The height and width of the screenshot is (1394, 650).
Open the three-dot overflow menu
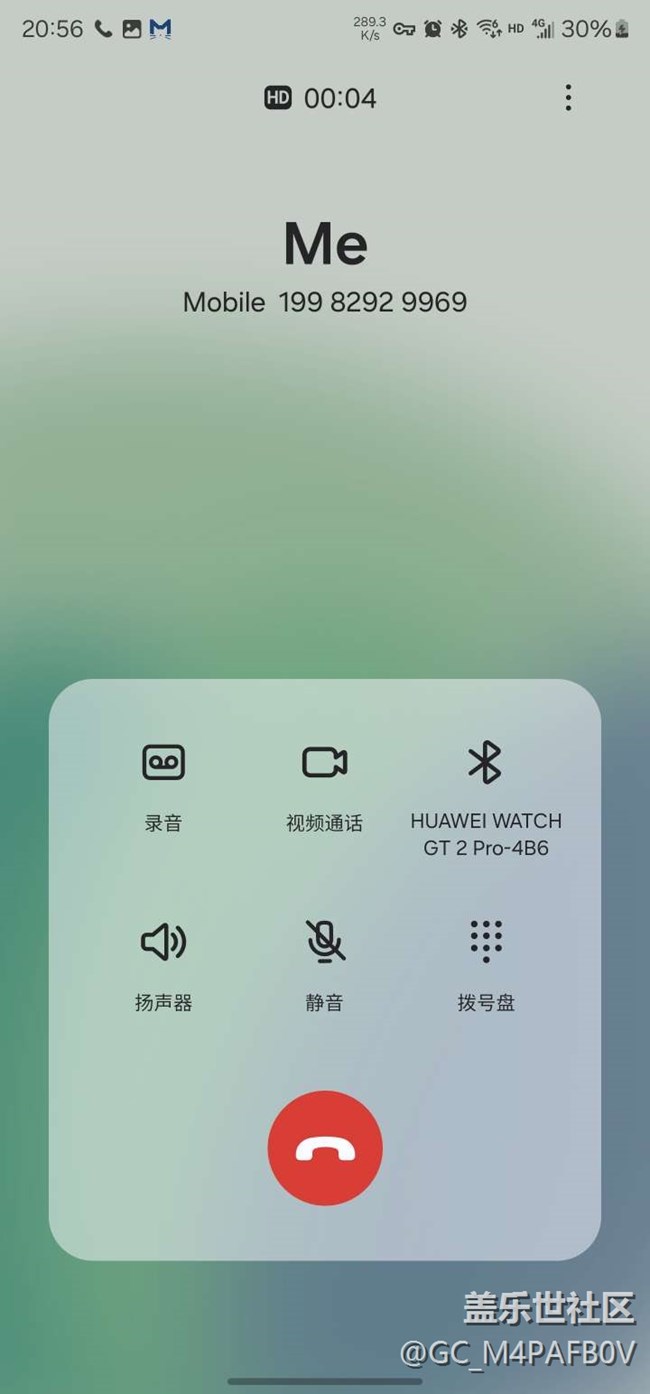pyautogui.click(x=568, y=98)
